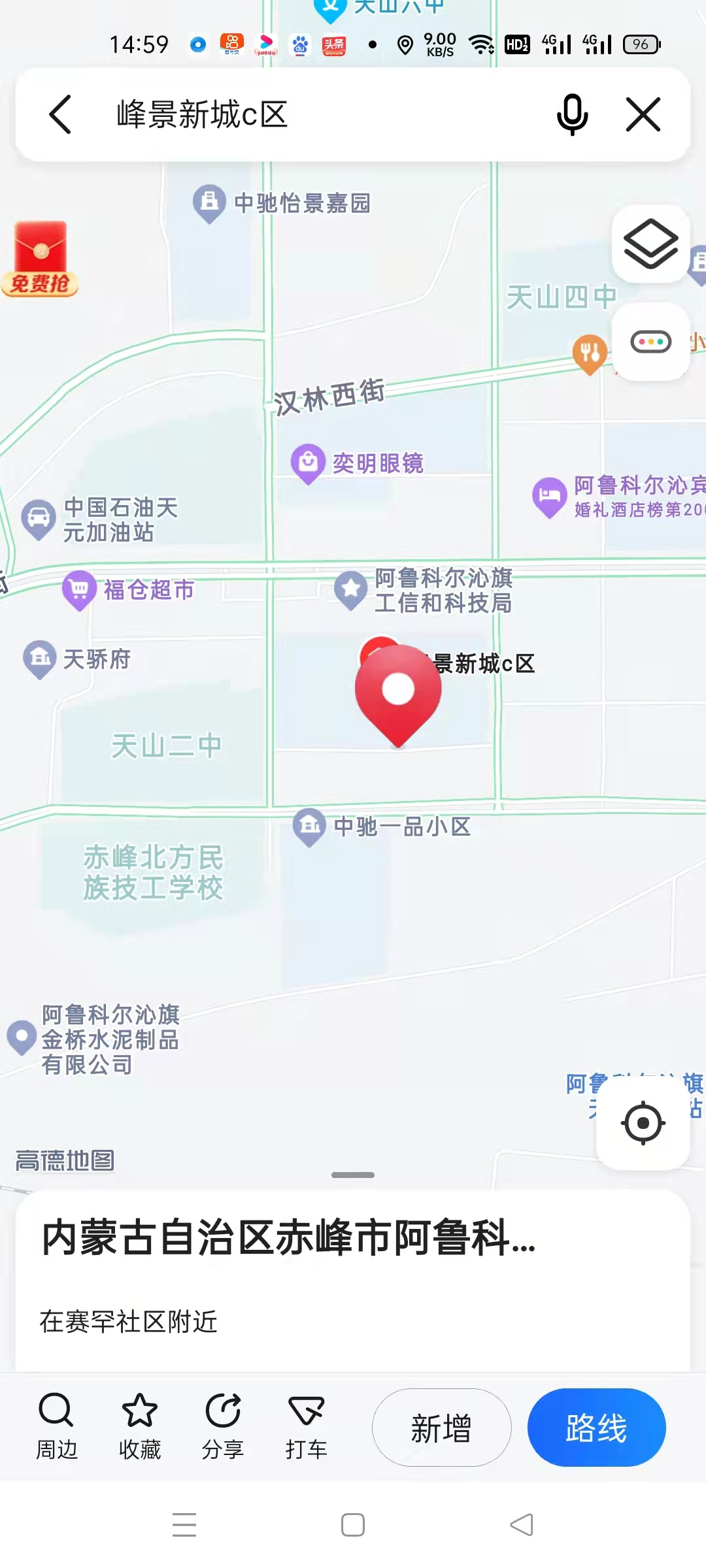Screen dimensions: 706x1568
Task: Open the map layers button
Action: pyautogui.click(x=650, y=244)
